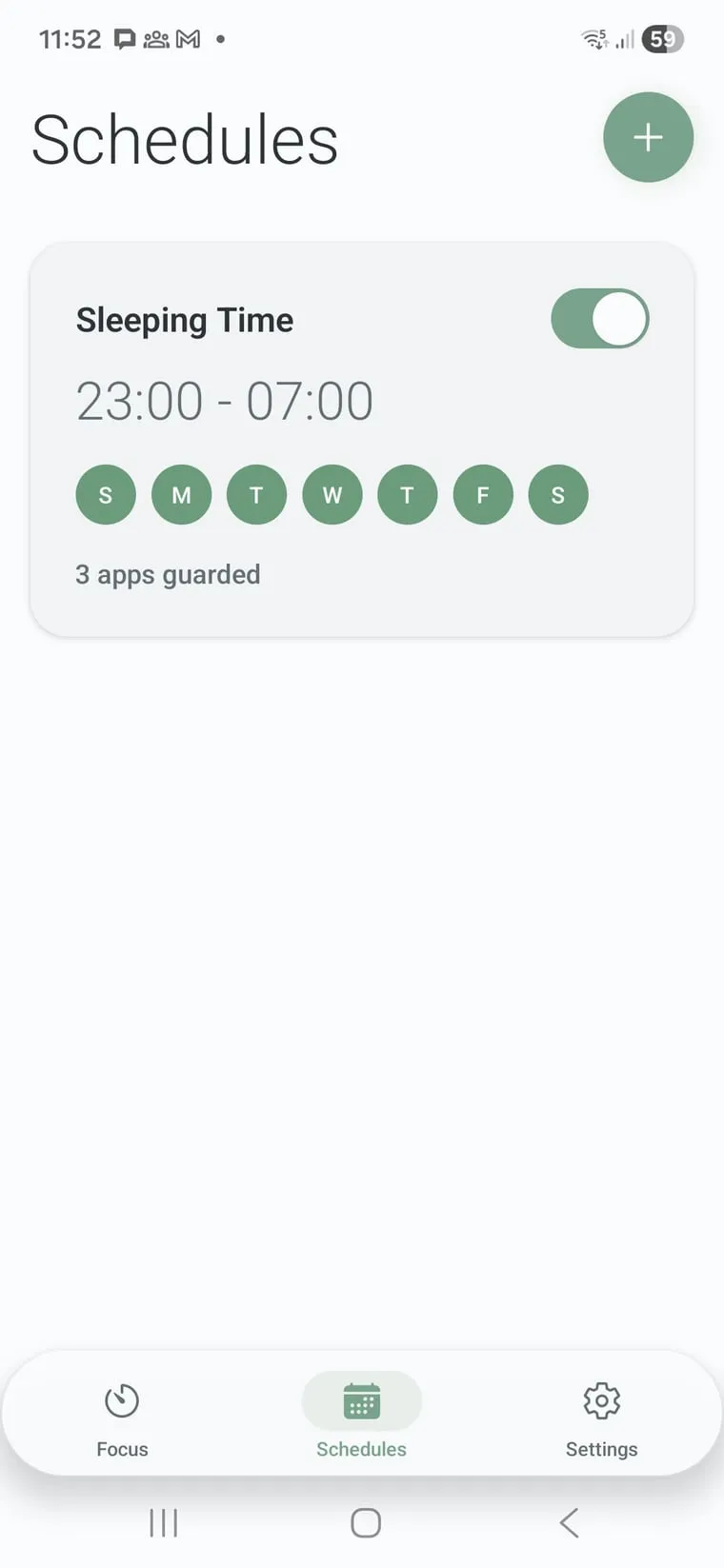Open the Sleeping Time schedule card

(362, 439)
